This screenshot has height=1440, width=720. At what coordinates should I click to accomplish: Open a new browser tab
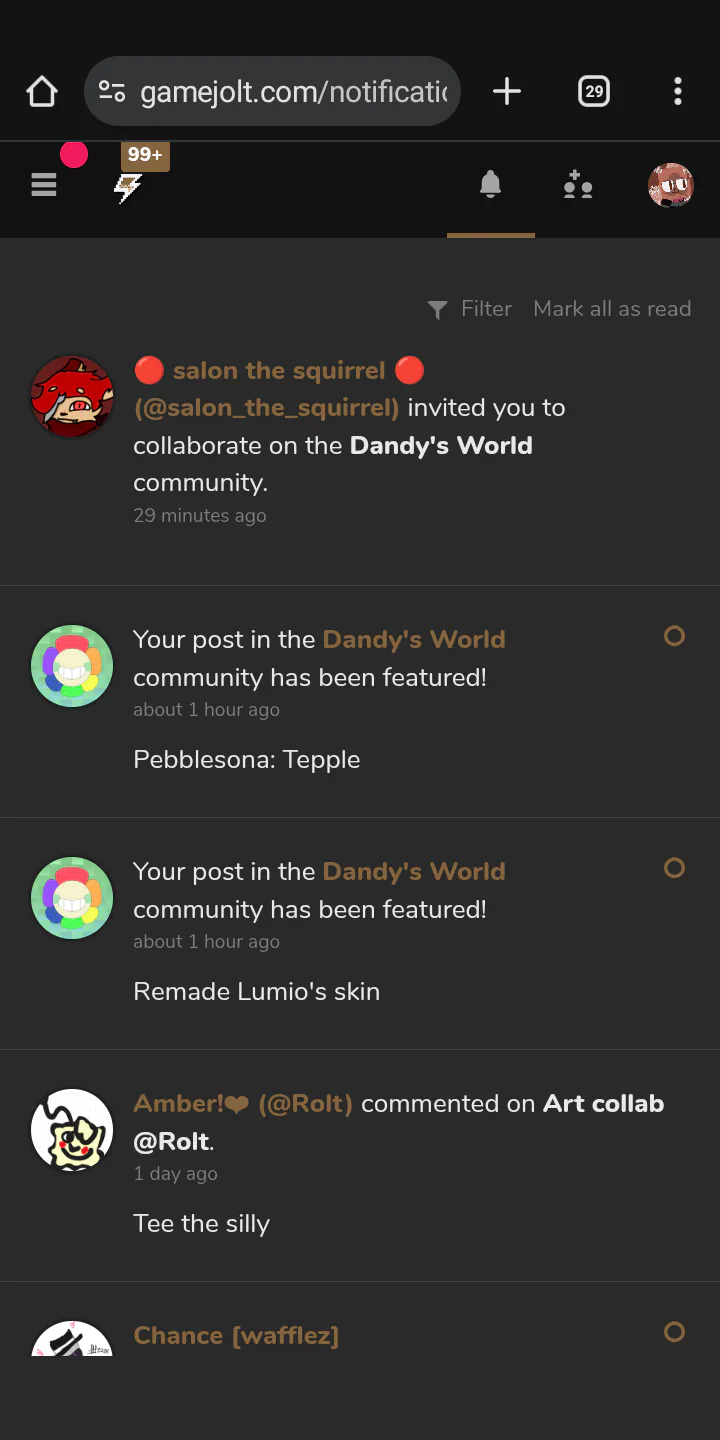507,92
